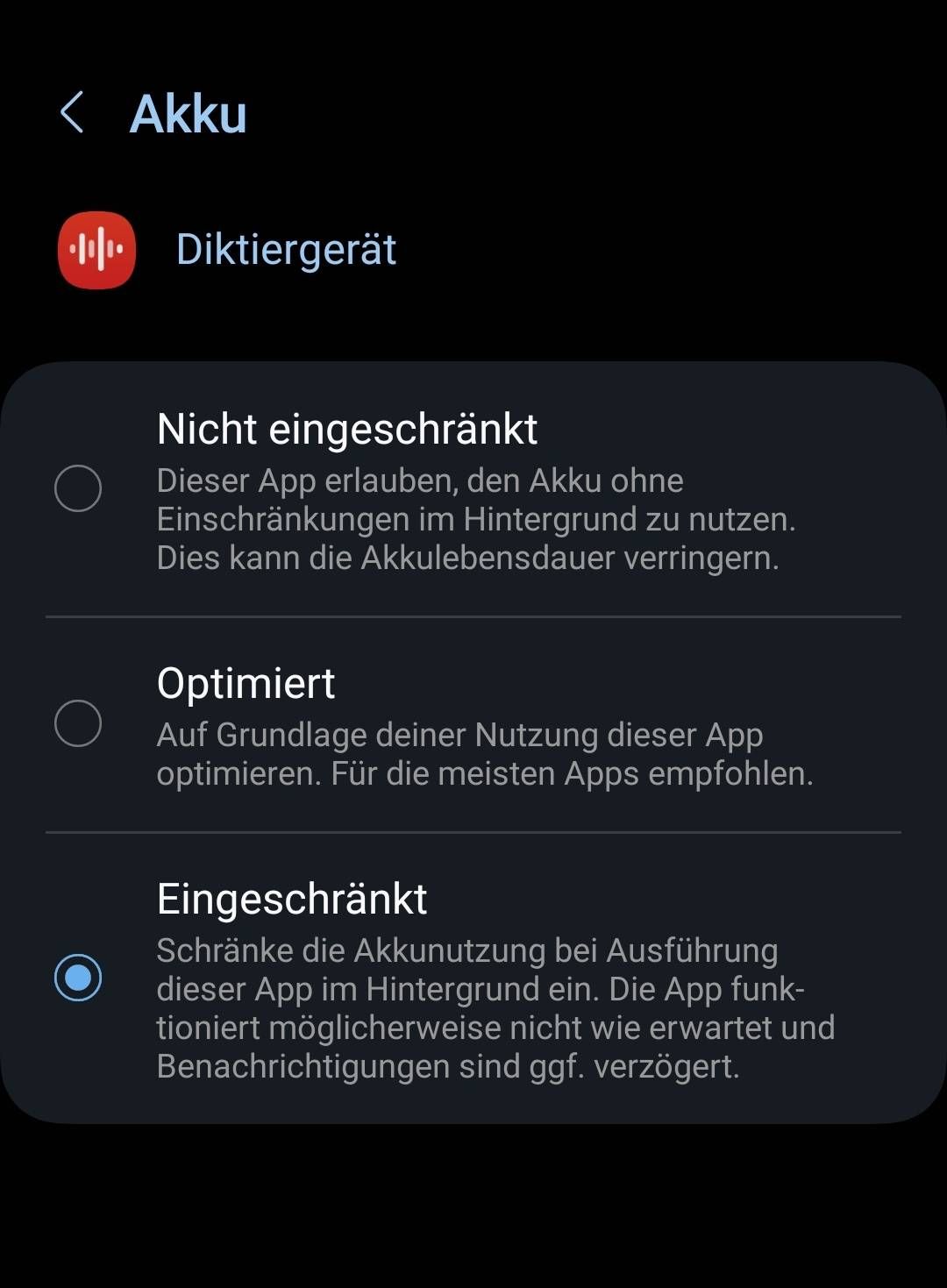
Task: Choose the Optimiert battery setting
Action: pyautogui.click(x=78, y=723)
